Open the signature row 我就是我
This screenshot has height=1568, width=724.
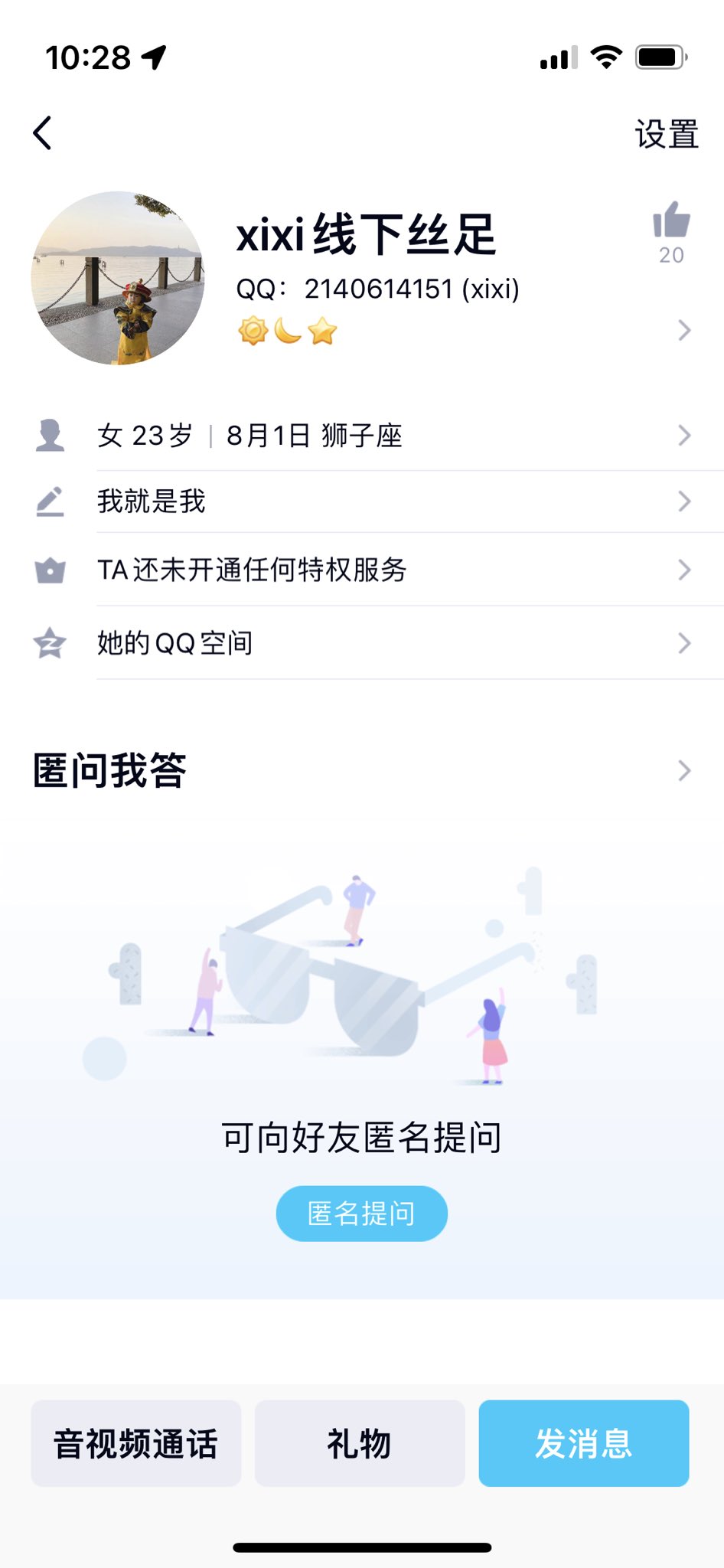(x=383, y=501)
